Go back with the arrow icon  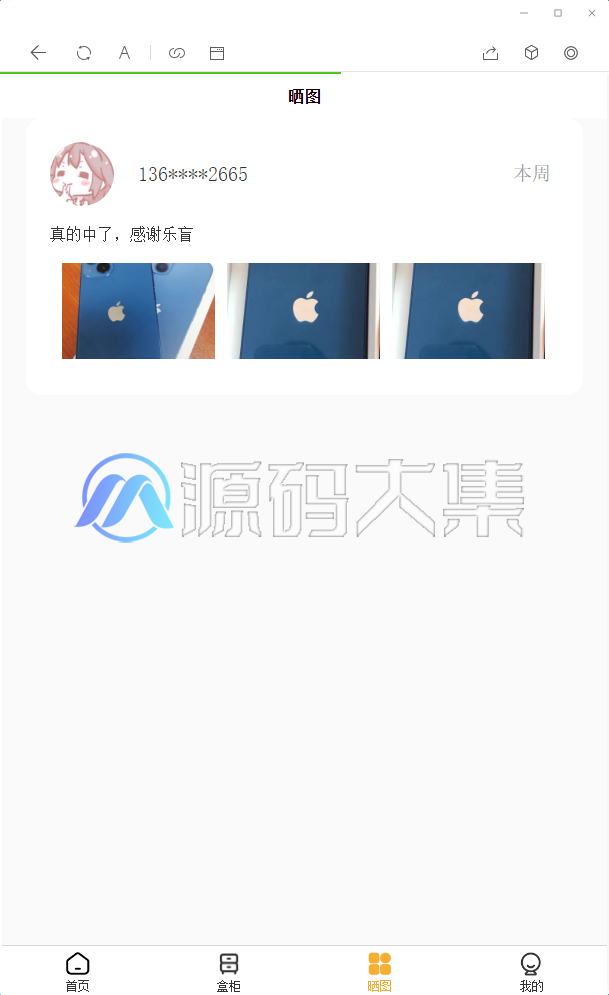39,53
